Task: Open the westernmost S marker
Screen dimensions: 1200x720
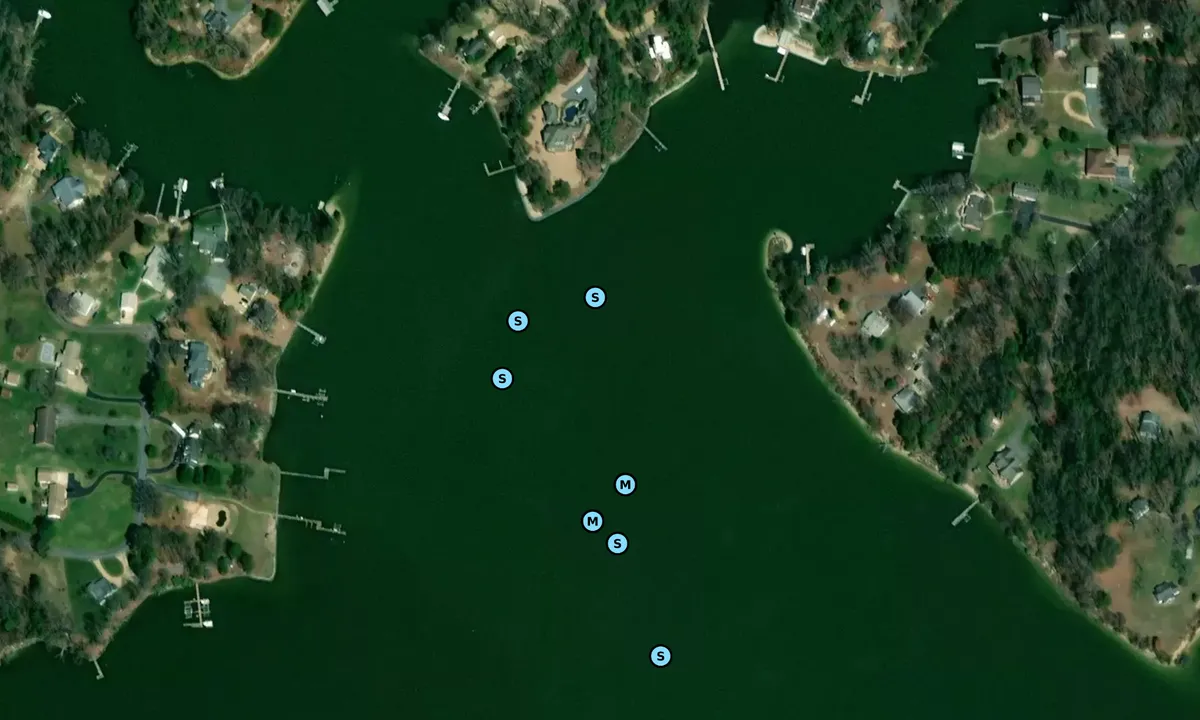Action: click(502, 378)
